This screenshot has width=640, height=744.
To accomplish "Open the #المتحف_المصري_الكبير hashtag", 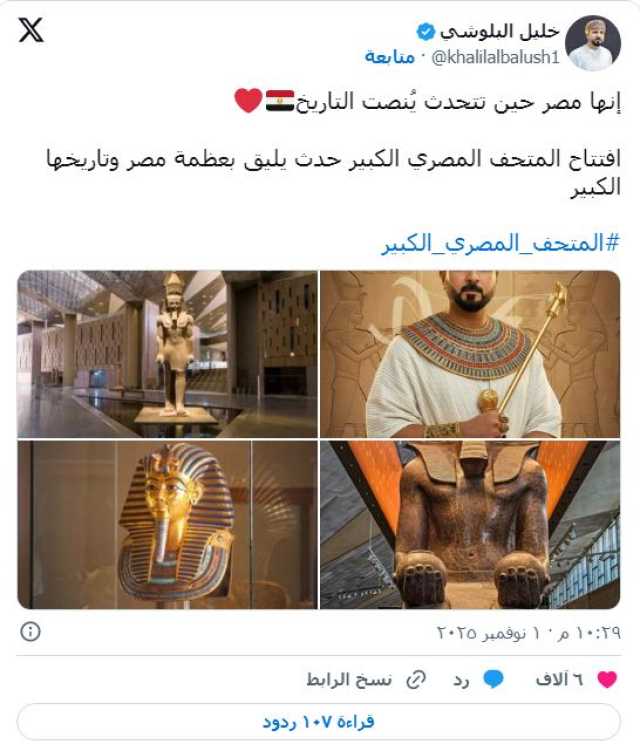I will (x=500, y=243).
